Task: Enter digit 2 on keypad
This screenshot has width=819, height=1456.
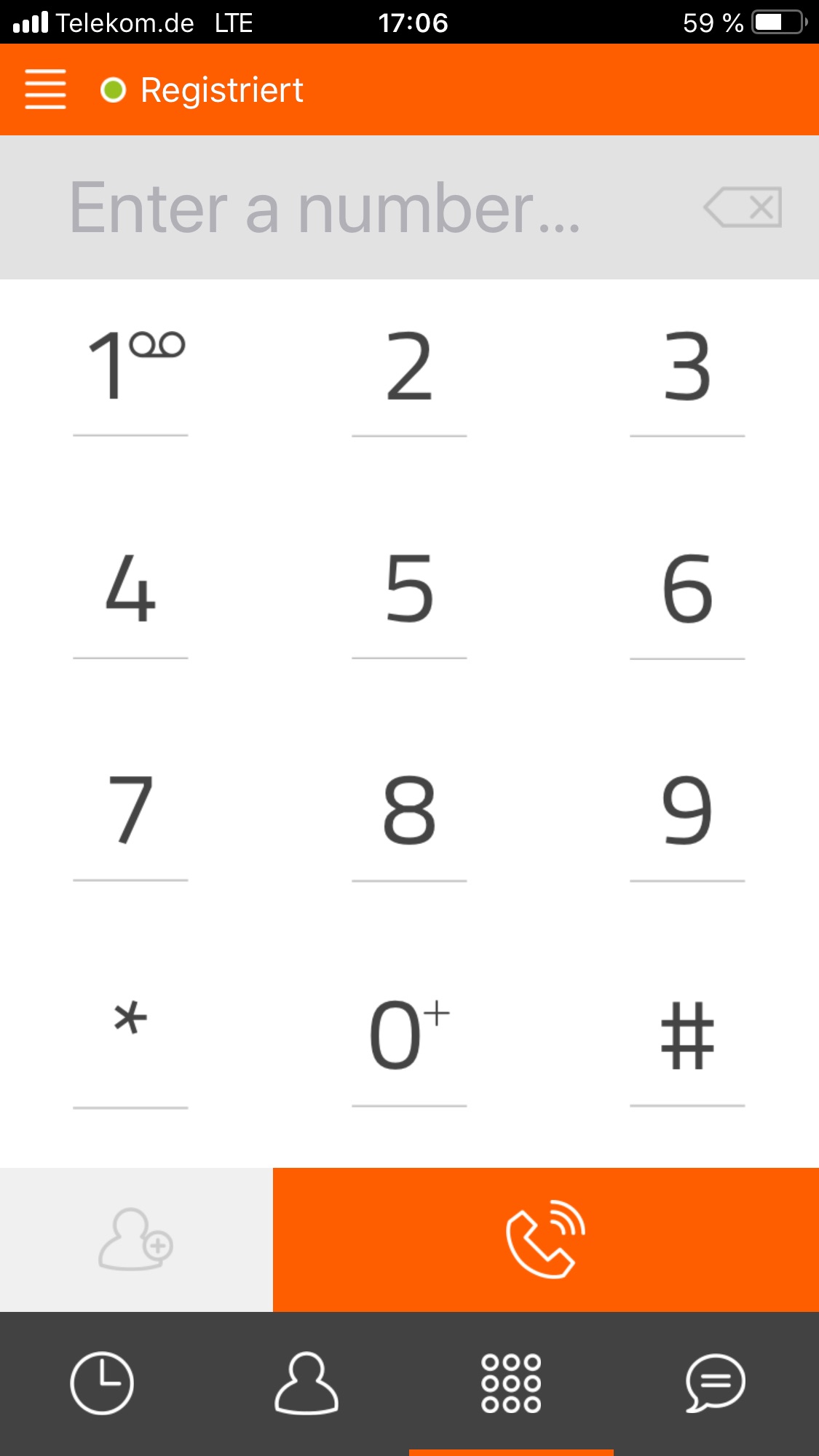Action: (x=409, y=367)
